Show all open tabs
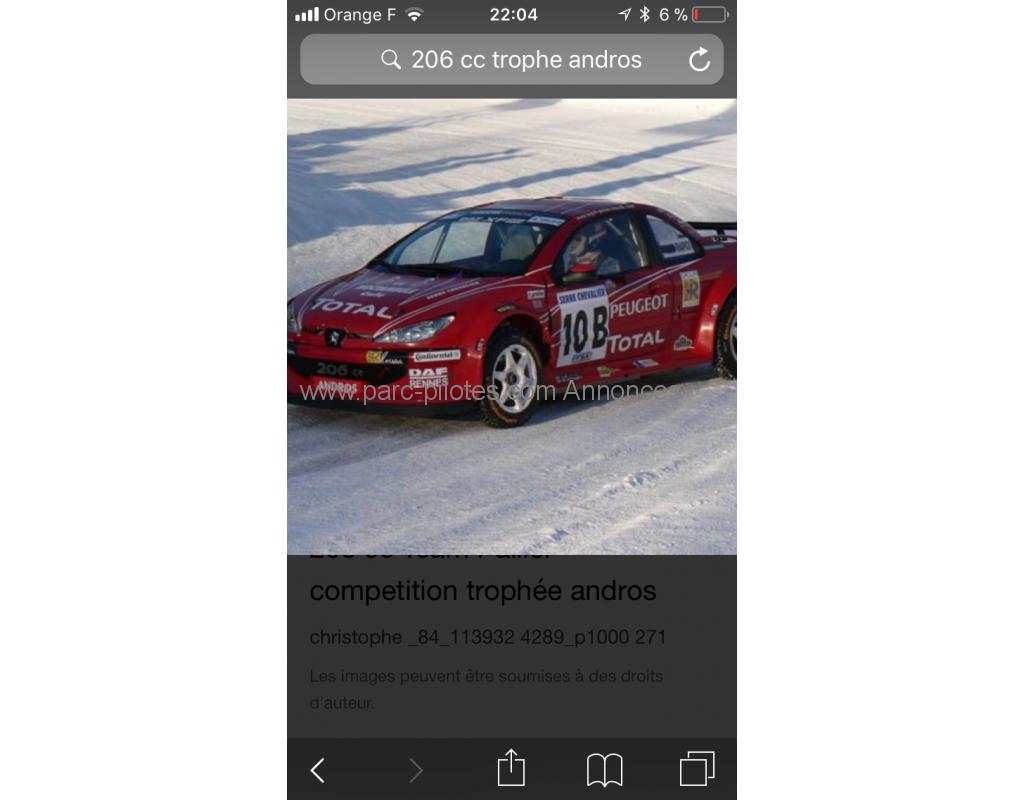1024x800 pixels. [x=697, y=769]
